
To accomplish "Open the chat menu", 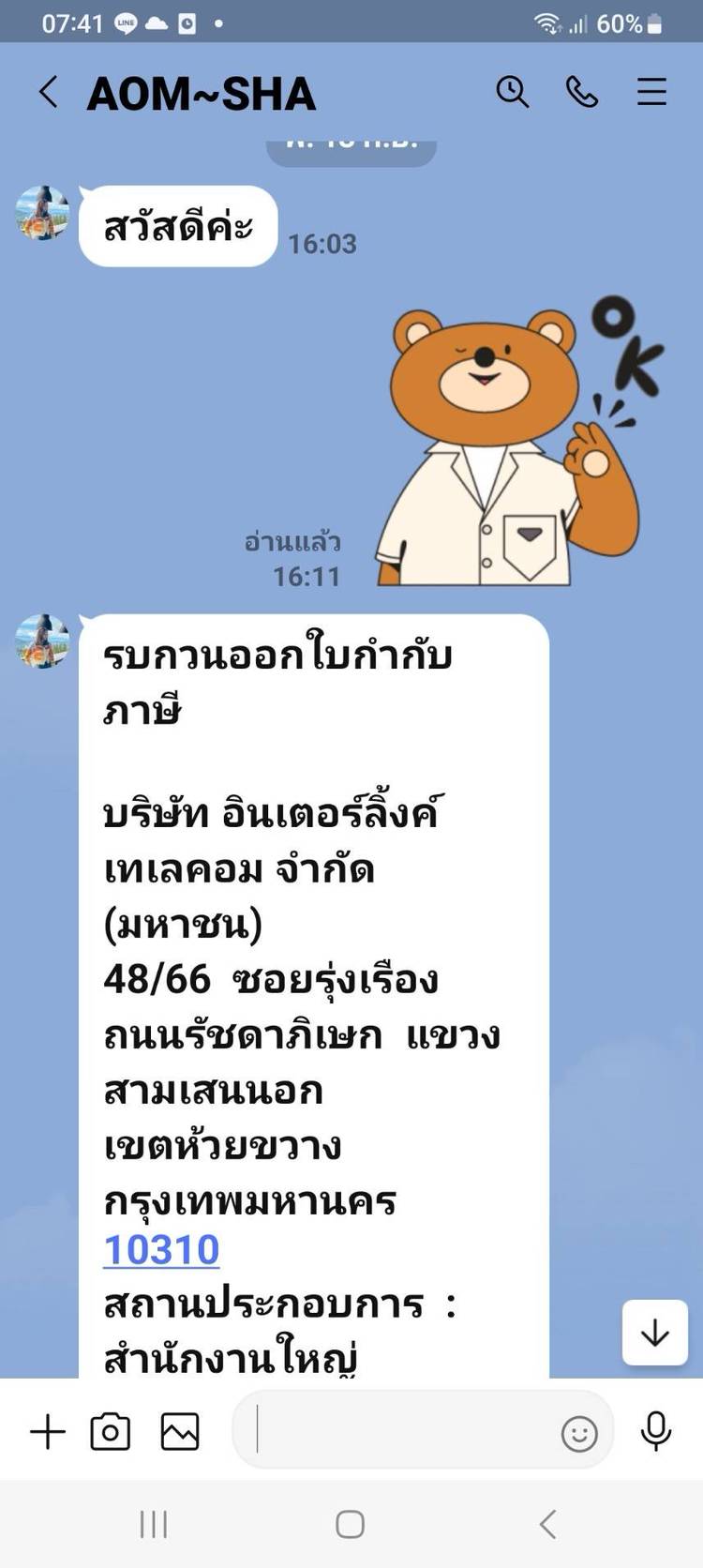I will [x=651, y=92].
